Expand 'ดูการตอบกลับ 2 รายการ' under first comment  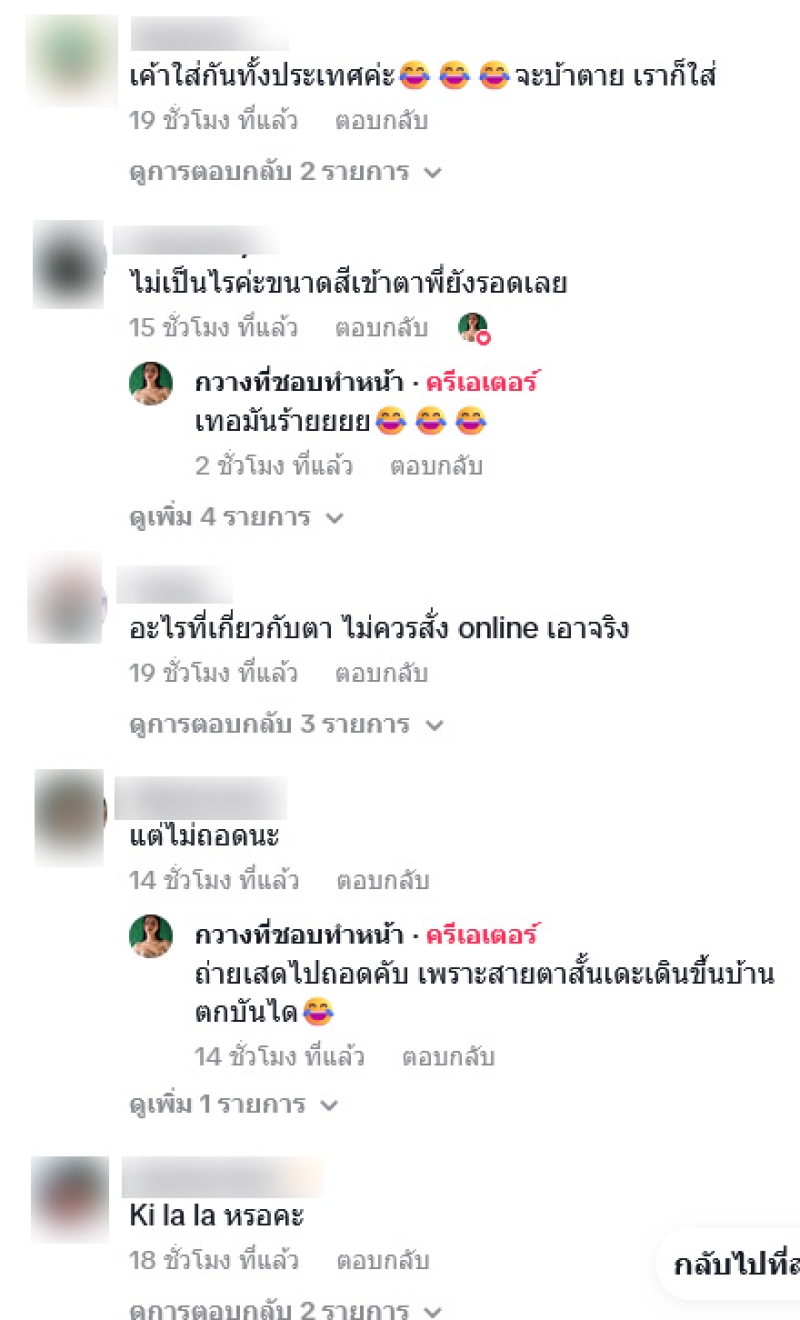click(285, 172)
